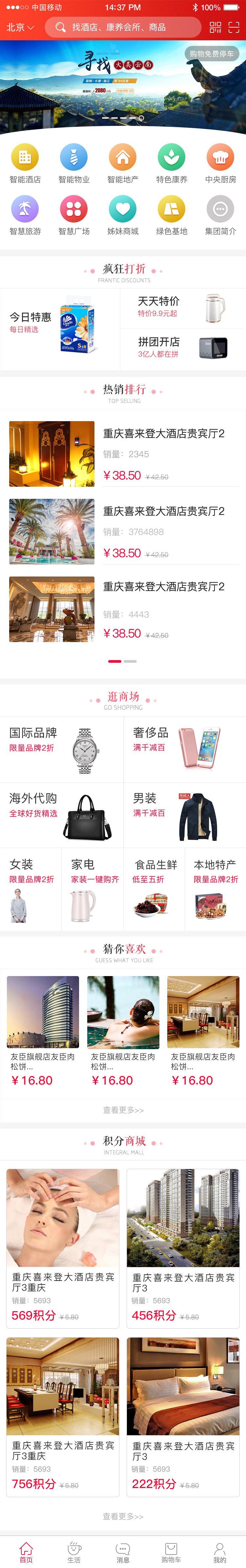Tap 查看更多 under 猜你喜欢
This screenshot has height=1568, width=246.
tap(123, 1110)
